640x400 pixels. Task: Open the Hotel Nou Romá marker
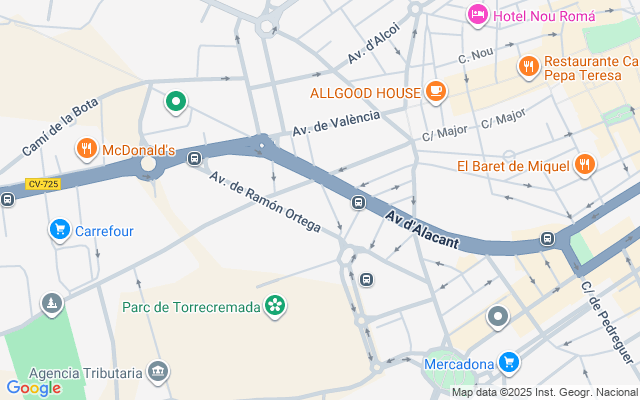(x=478, y=15)
